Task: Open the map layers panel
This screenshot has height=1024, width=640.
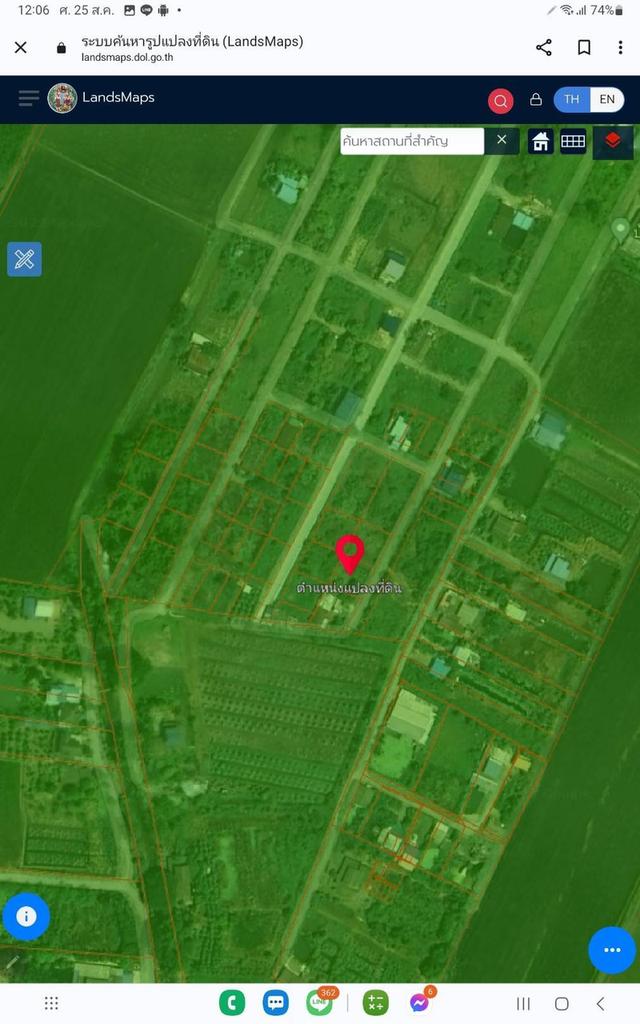Action: click(x=613, y=141)
